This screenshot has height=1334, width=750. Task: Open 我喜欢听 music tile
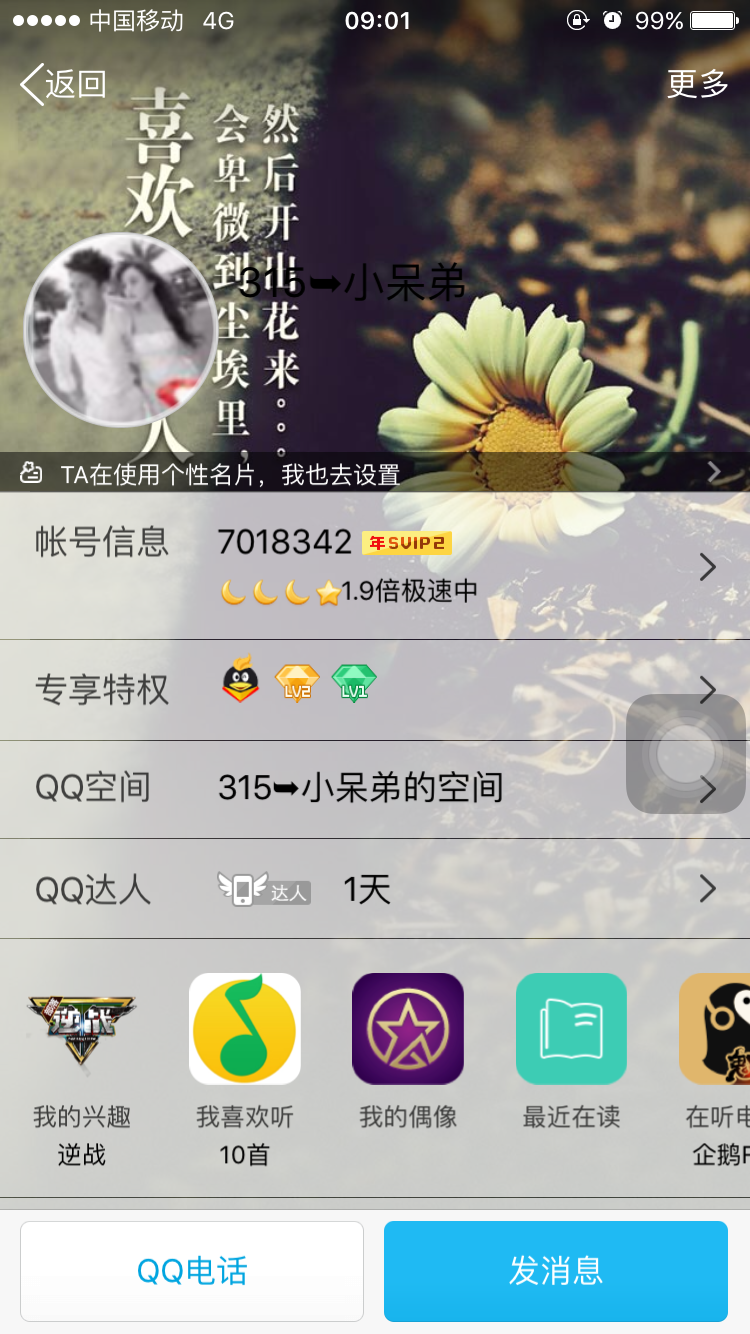(245, 1070)
